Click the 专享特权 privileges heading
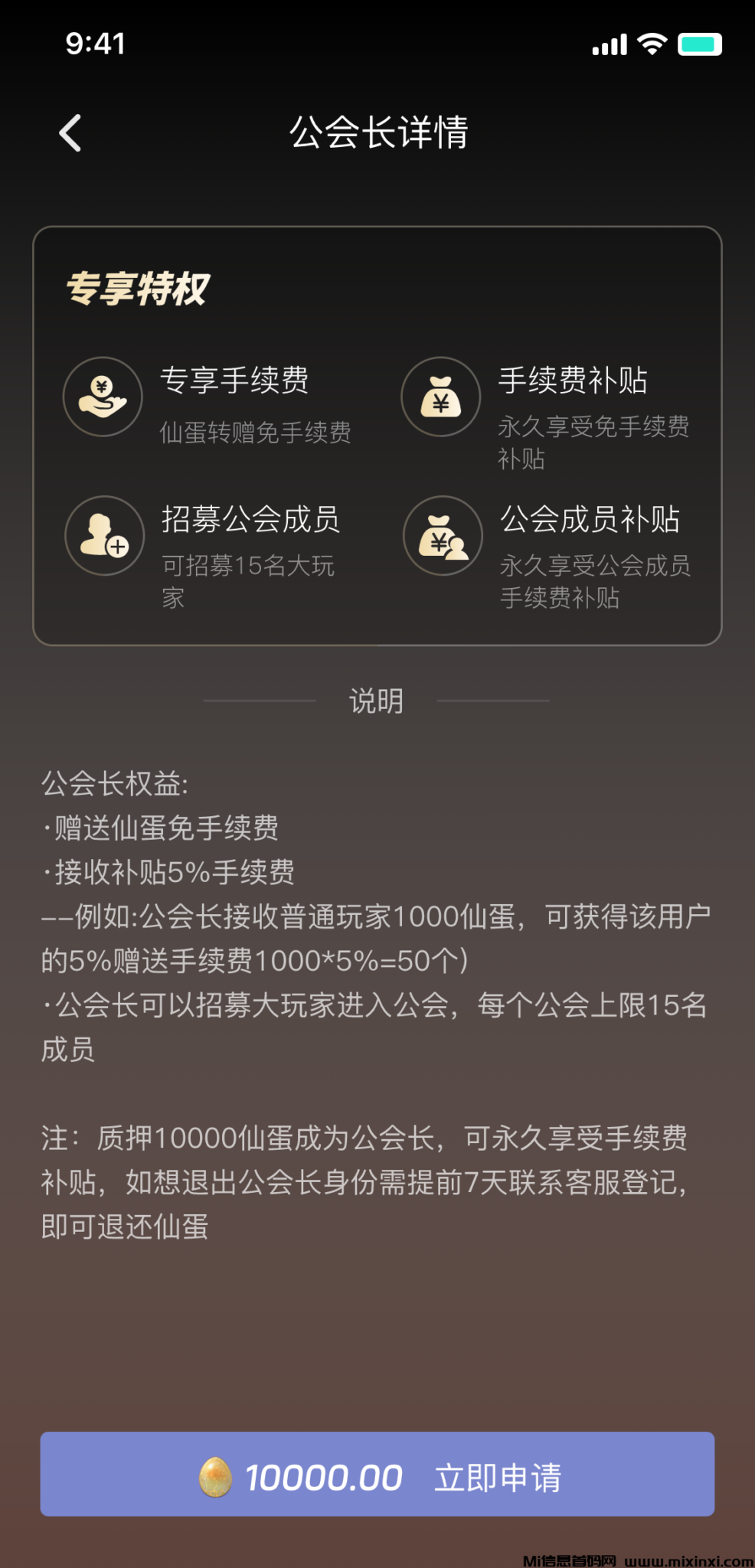Screen dimensions: 755x1568 click(x=138, y=289)
